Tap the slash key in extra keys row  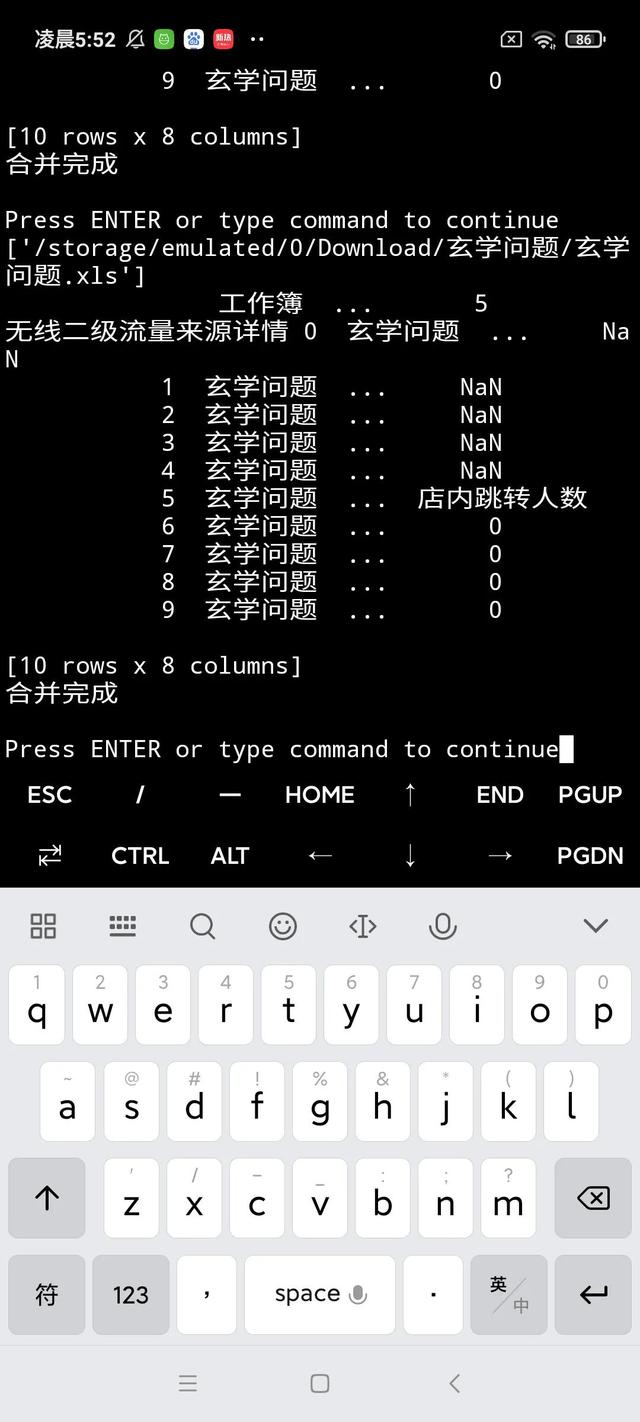pos(140,795)
